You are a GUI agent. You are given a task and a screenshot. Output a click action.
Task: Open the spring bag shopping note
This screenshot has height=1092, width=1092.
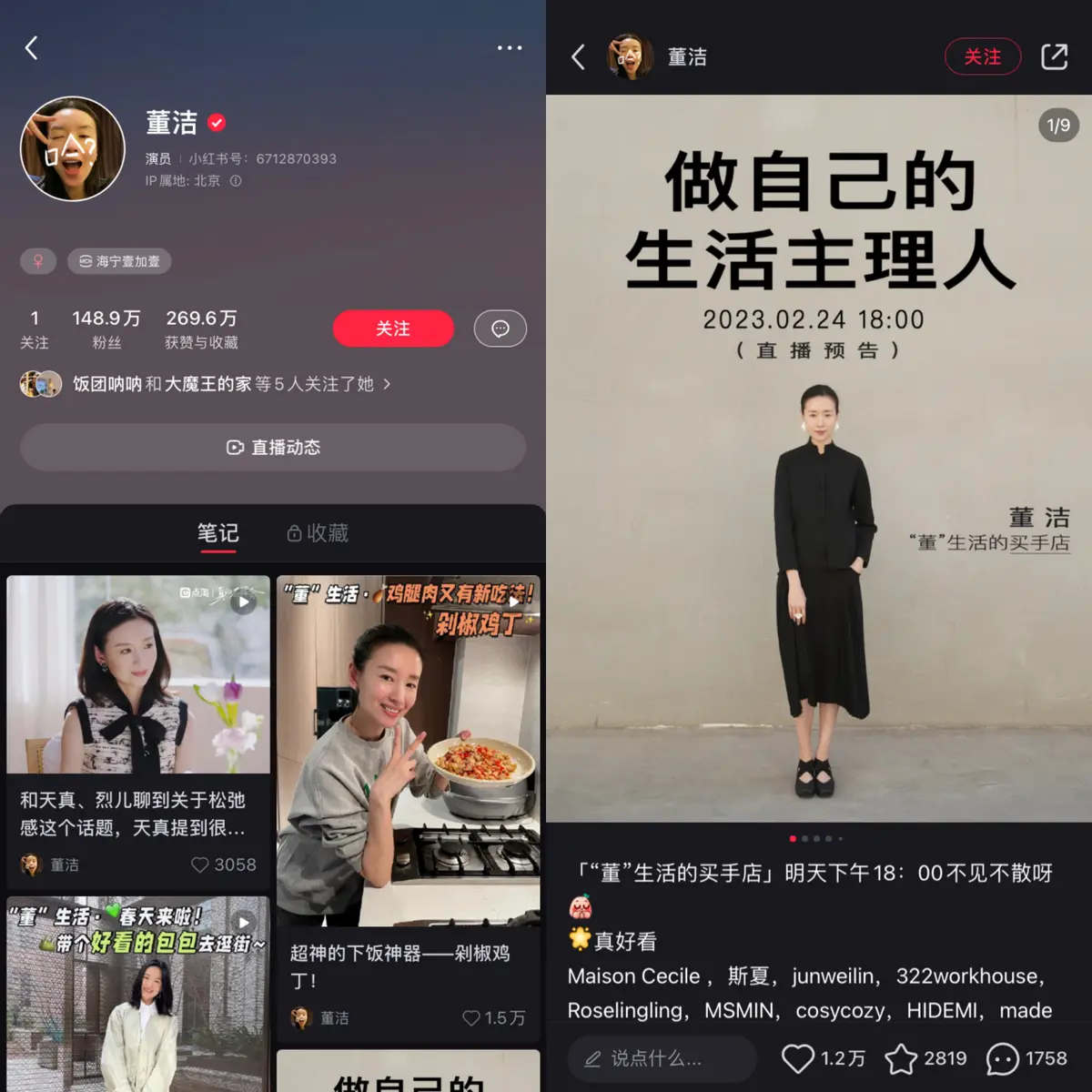[138, 992]
